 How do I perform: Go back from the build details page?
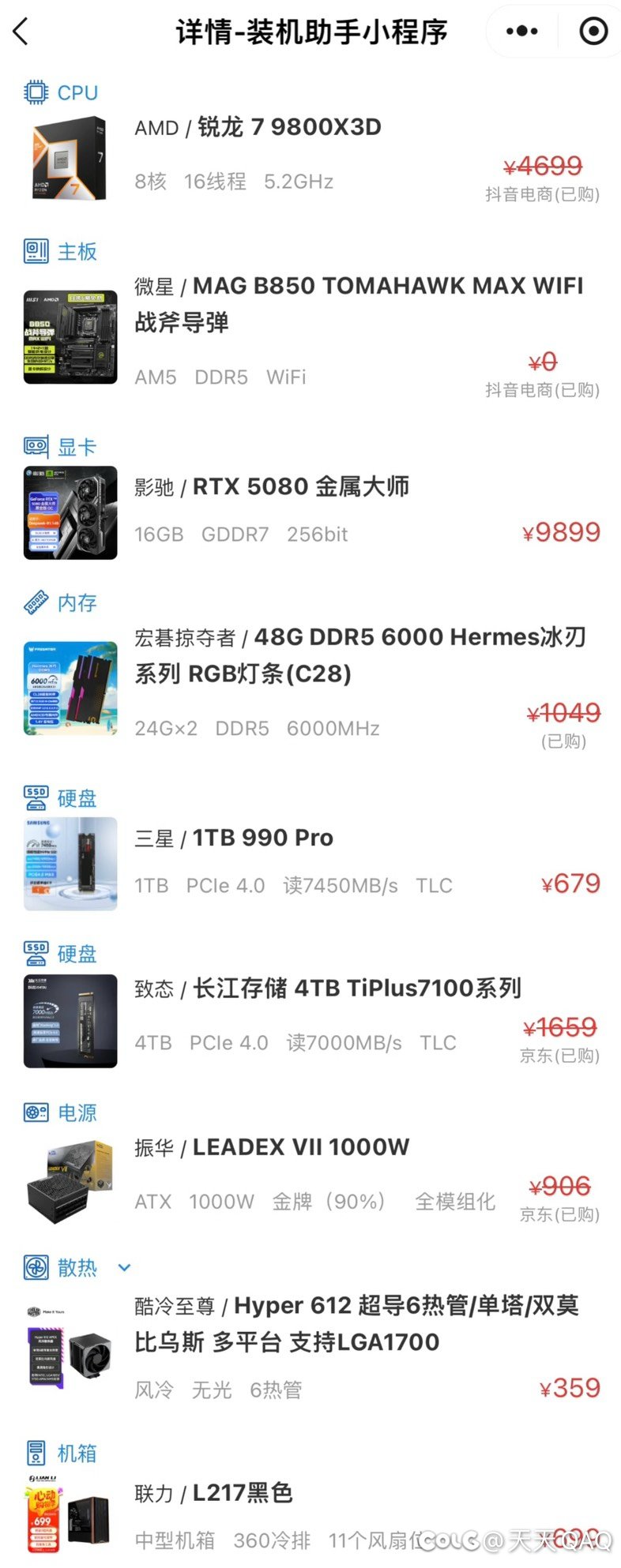[x=21, y=32]
